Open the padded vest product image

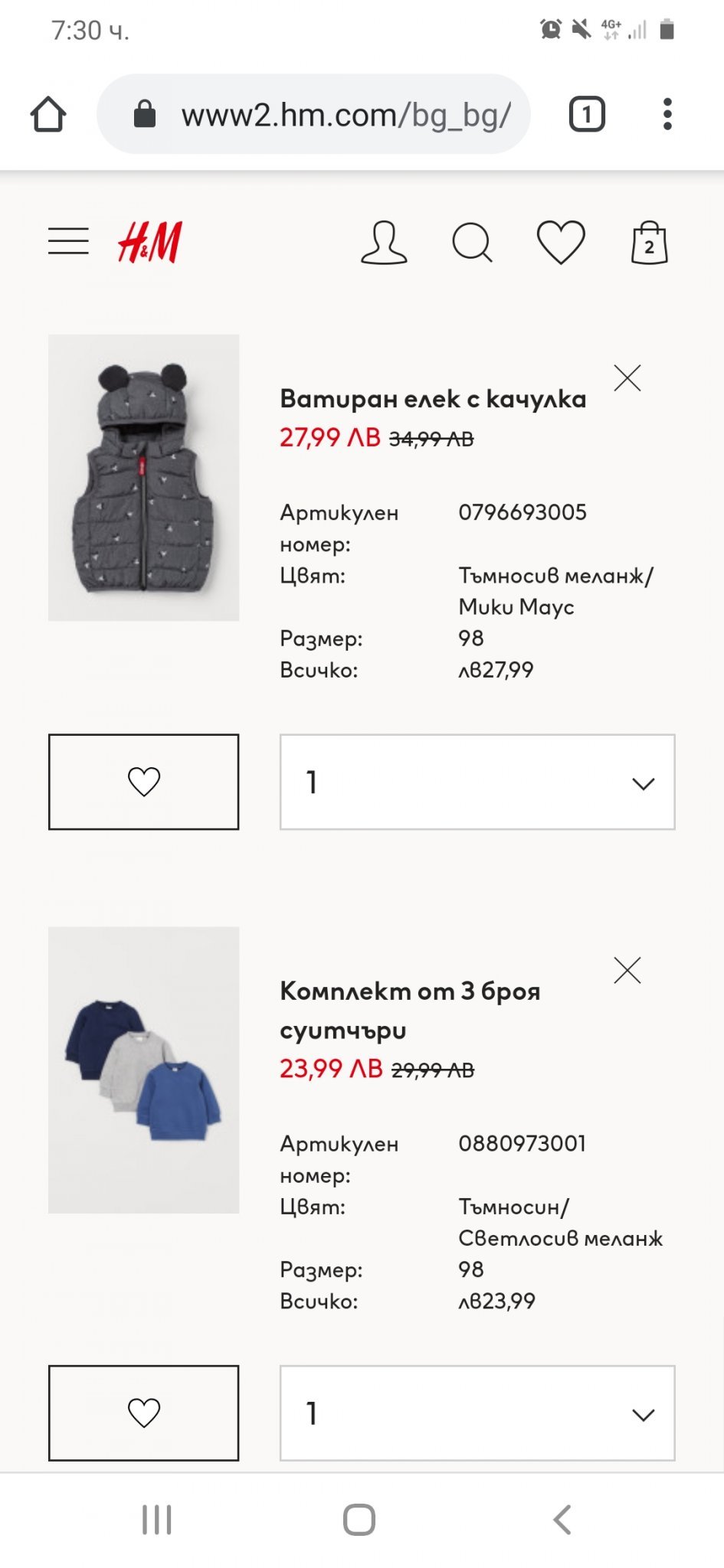tap(143, 477)
